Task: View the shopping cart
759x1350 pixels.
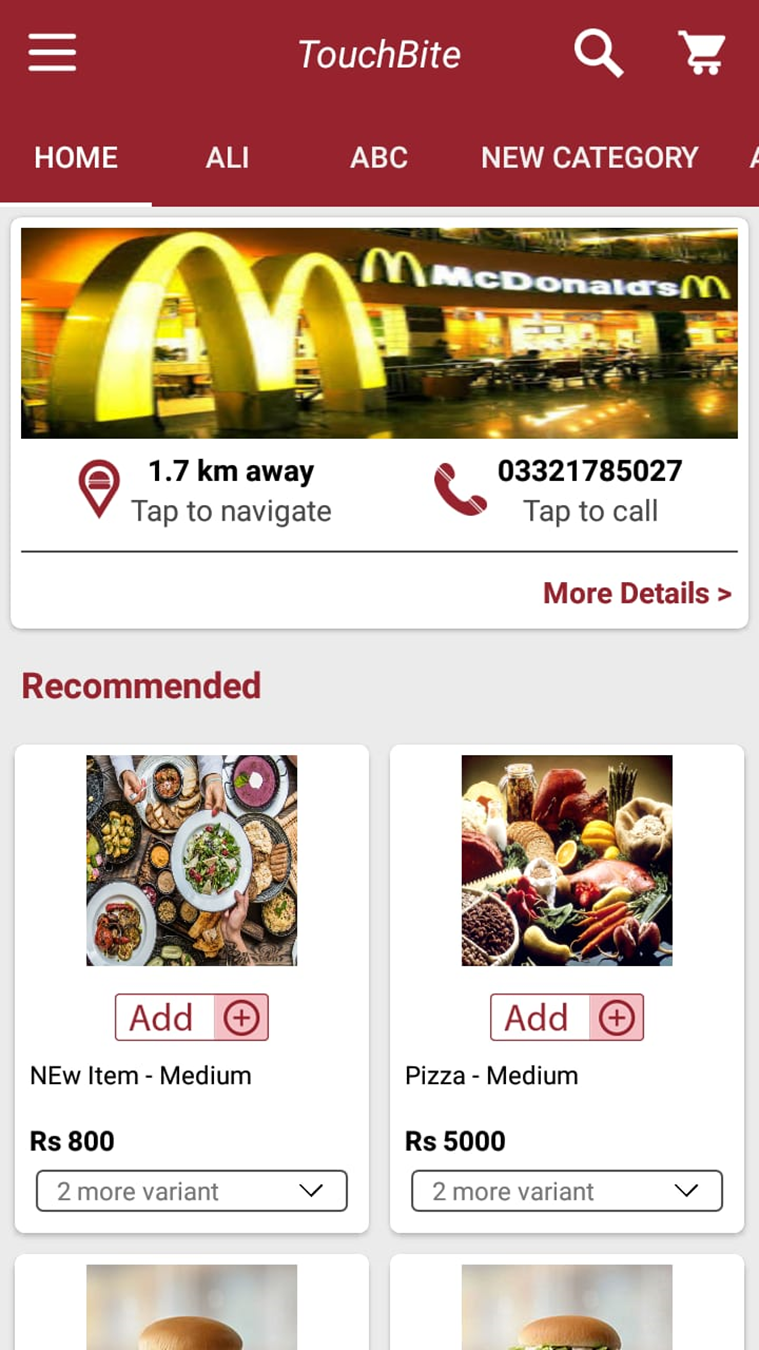Action: [x=702, y=53]
